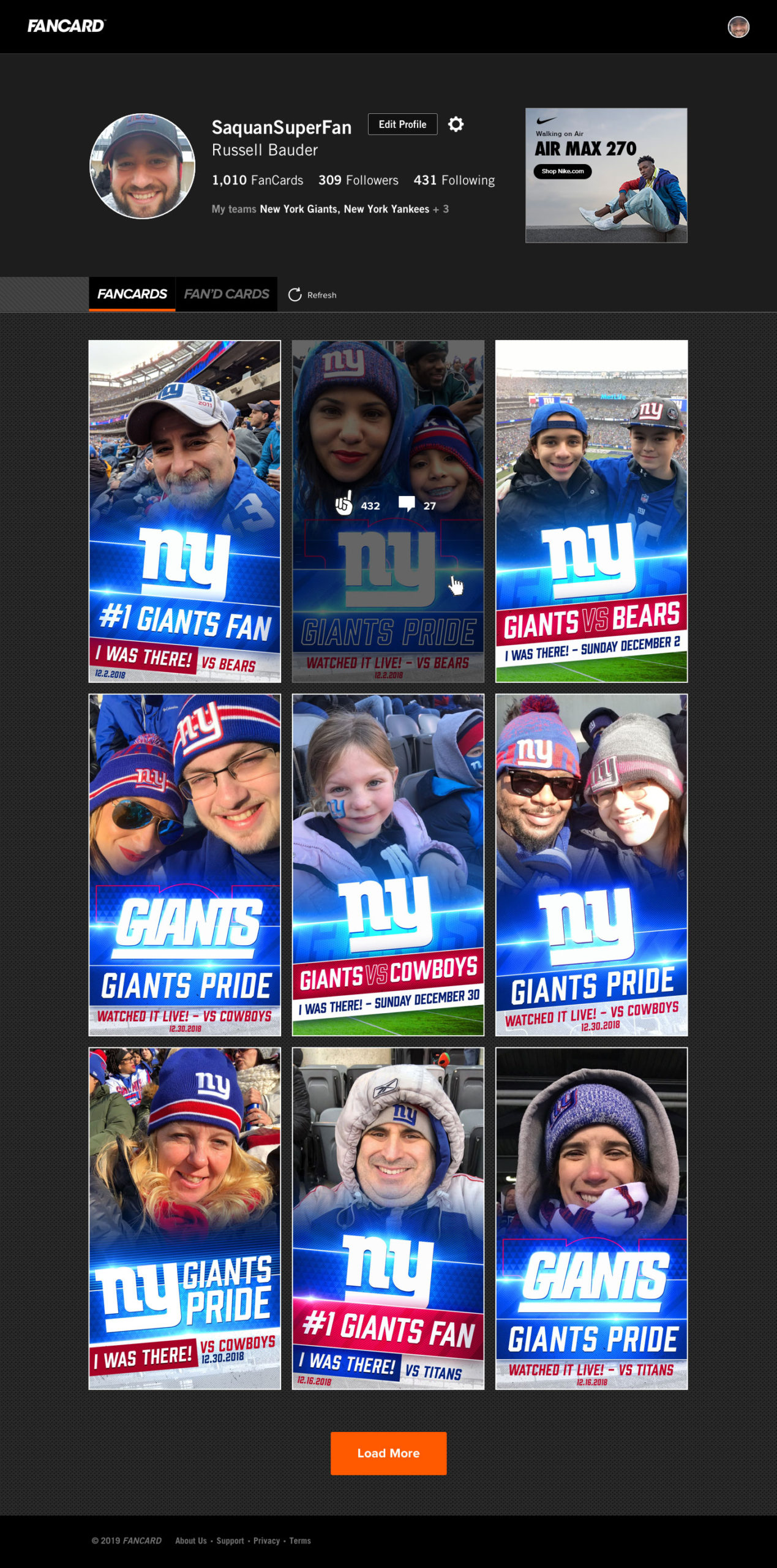Refresh the FanCards feed
777x1568 pixels.
click(313, 295)
